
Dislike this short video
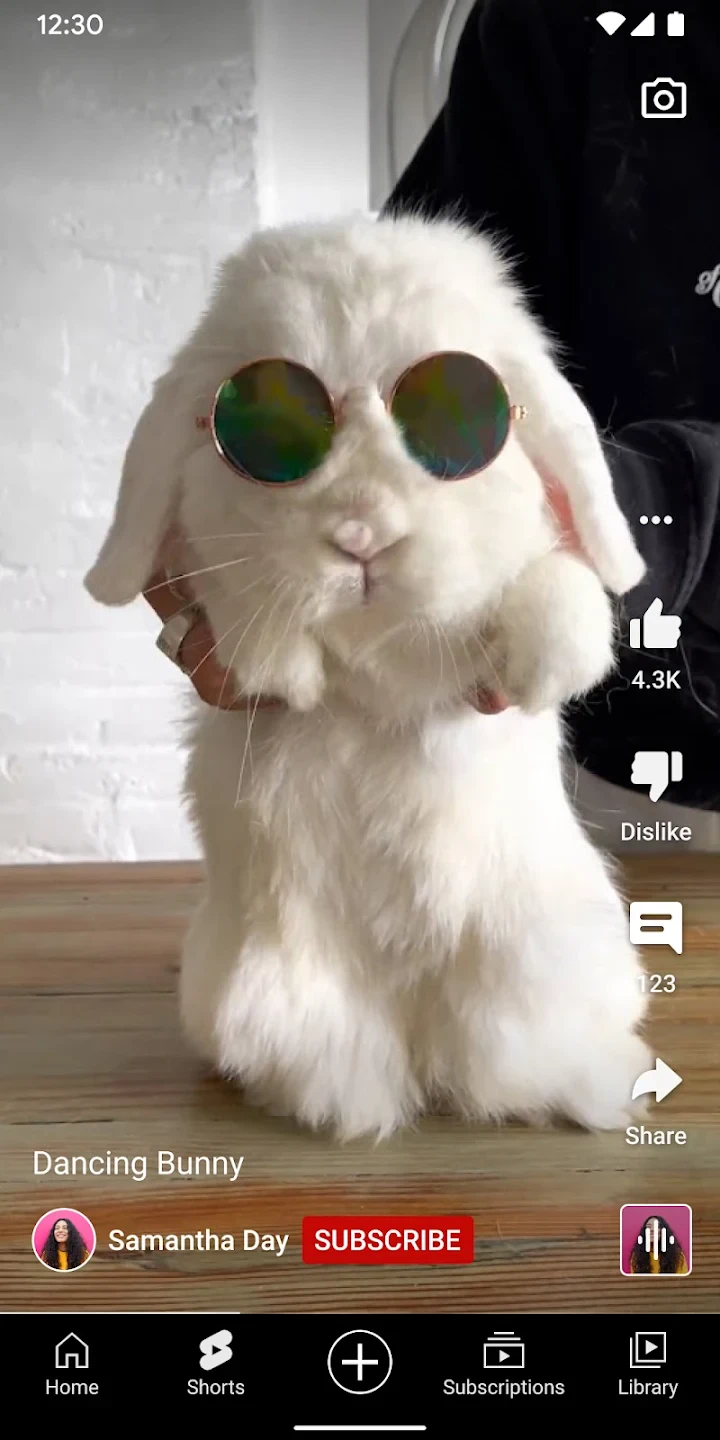point(656,778)
